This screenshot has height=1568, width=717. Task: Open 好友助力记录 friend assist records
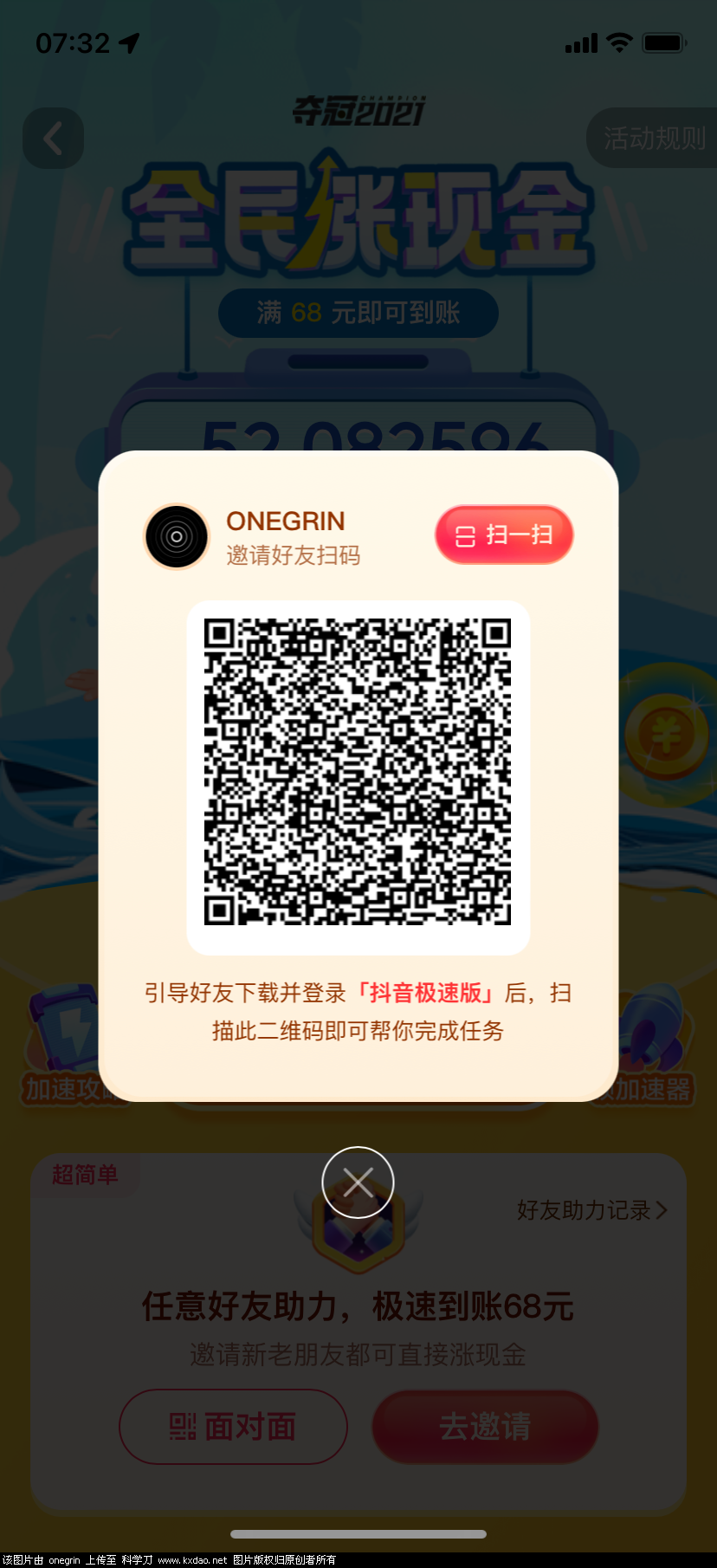(591, 1210)
